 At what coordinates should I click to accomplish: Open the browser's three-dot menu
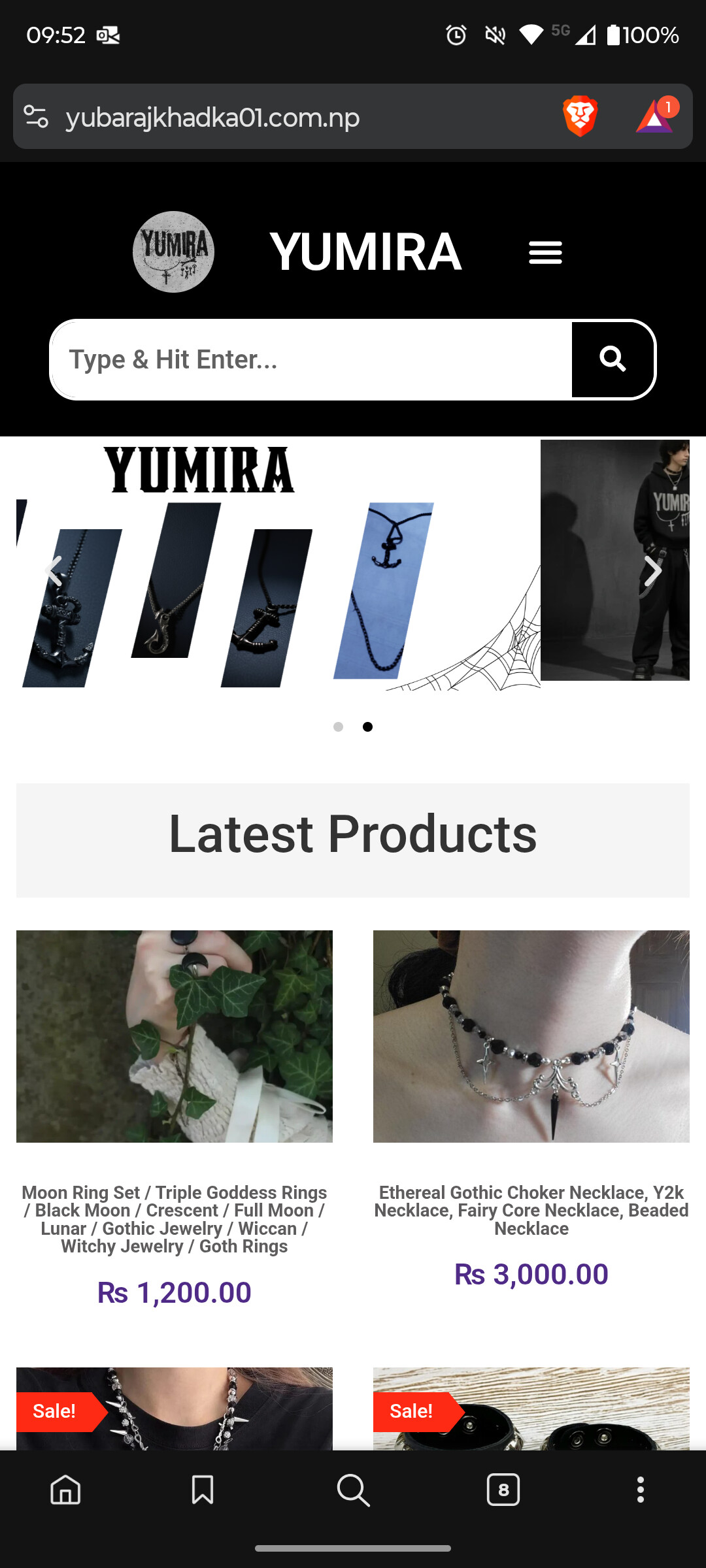click(x=641, y=1490)
